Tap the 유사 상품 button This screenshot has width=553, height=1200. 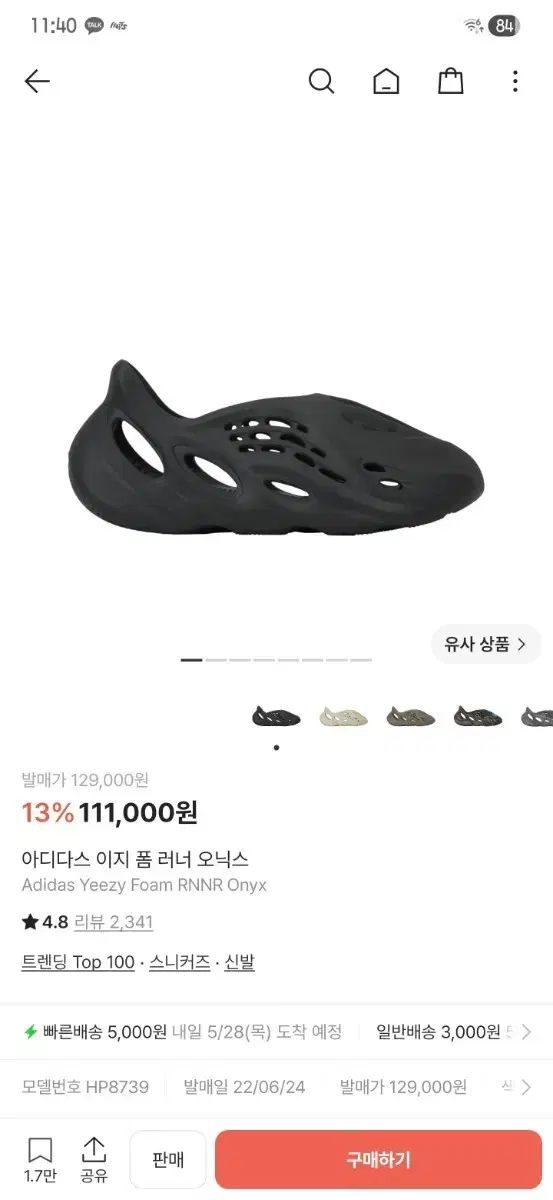486,644
